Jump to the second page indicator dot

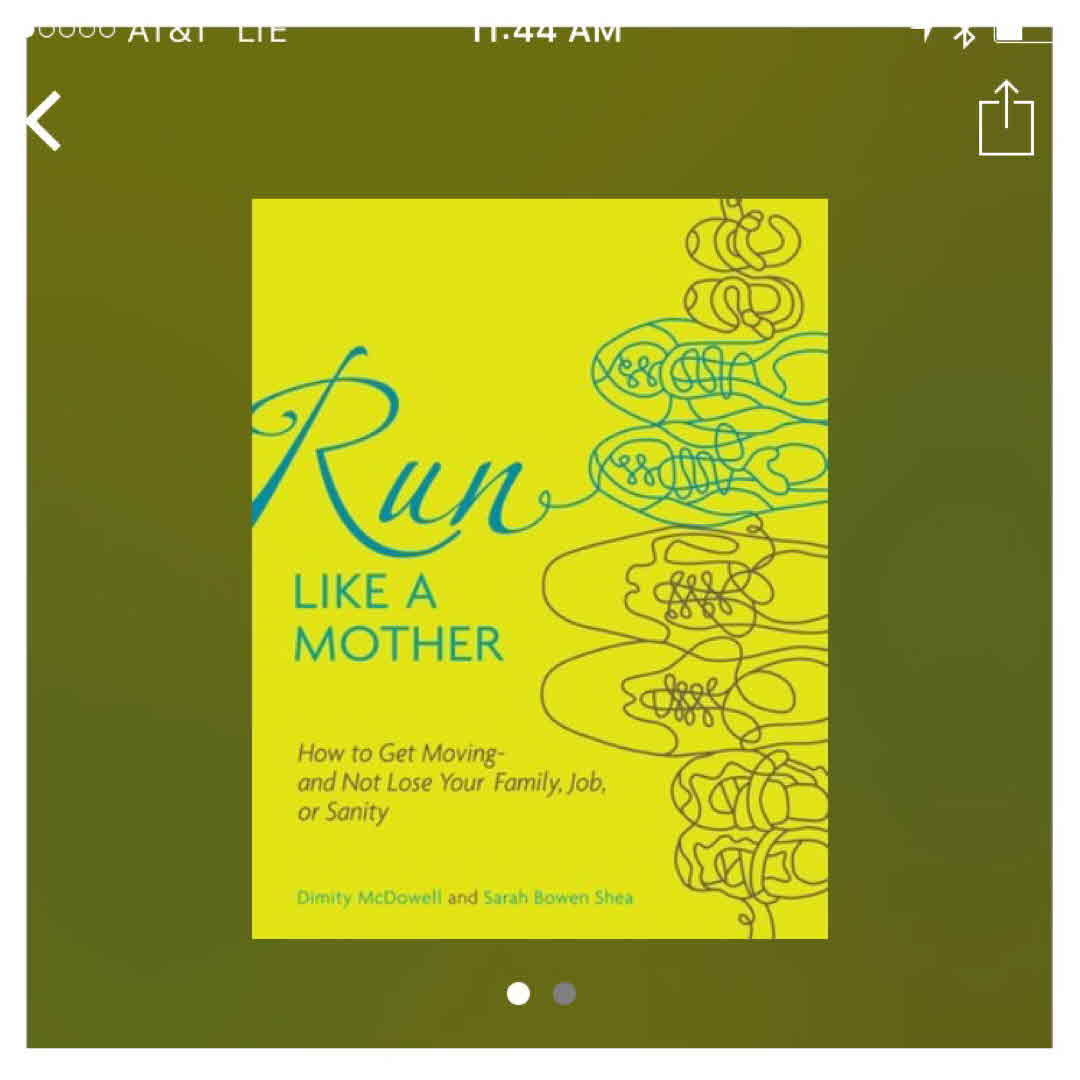pyautogui.click(x=564, y=993)
